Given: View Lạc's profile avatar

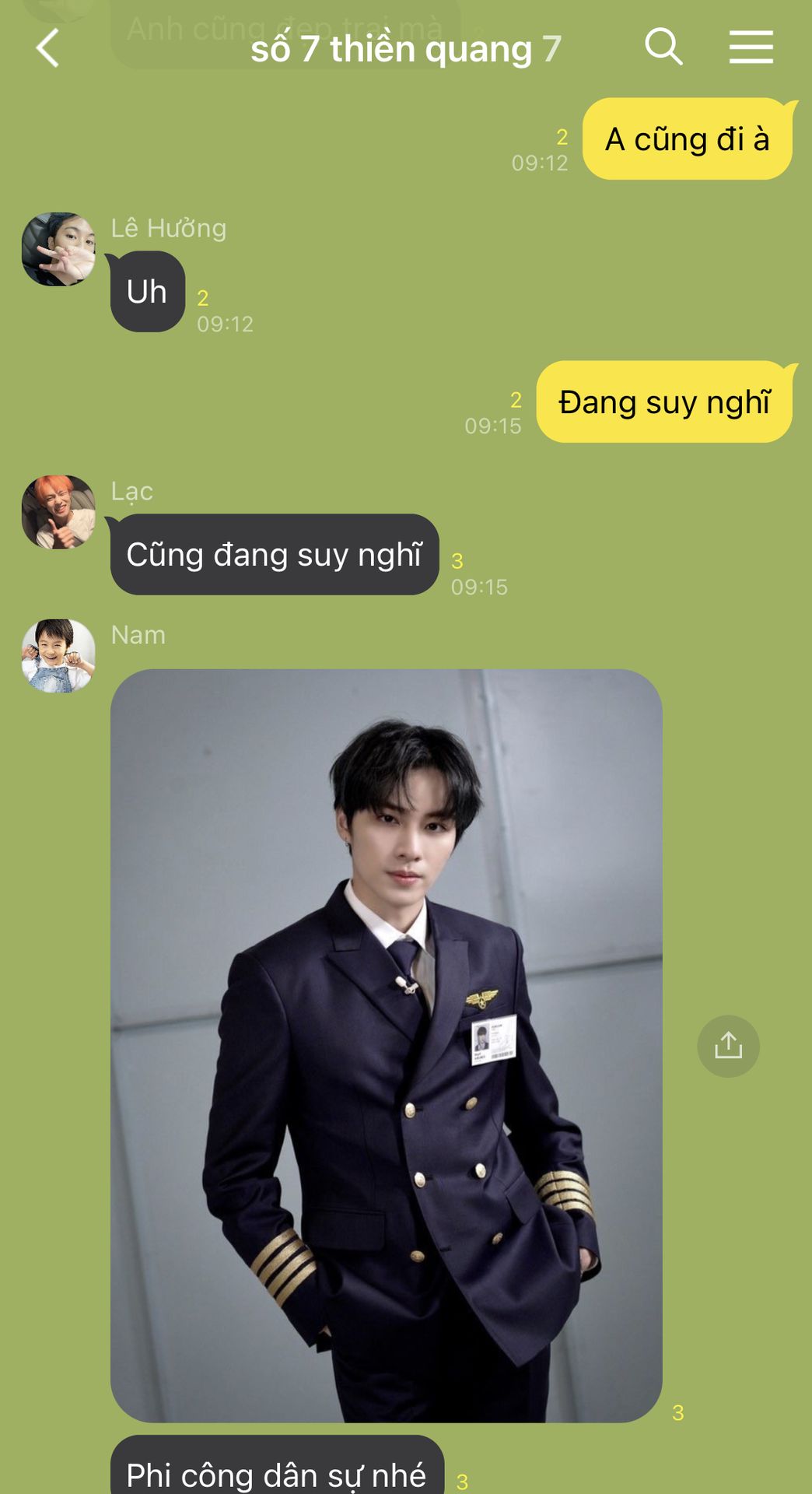Looking at the screenshot, I should click(x=58, y=512).
